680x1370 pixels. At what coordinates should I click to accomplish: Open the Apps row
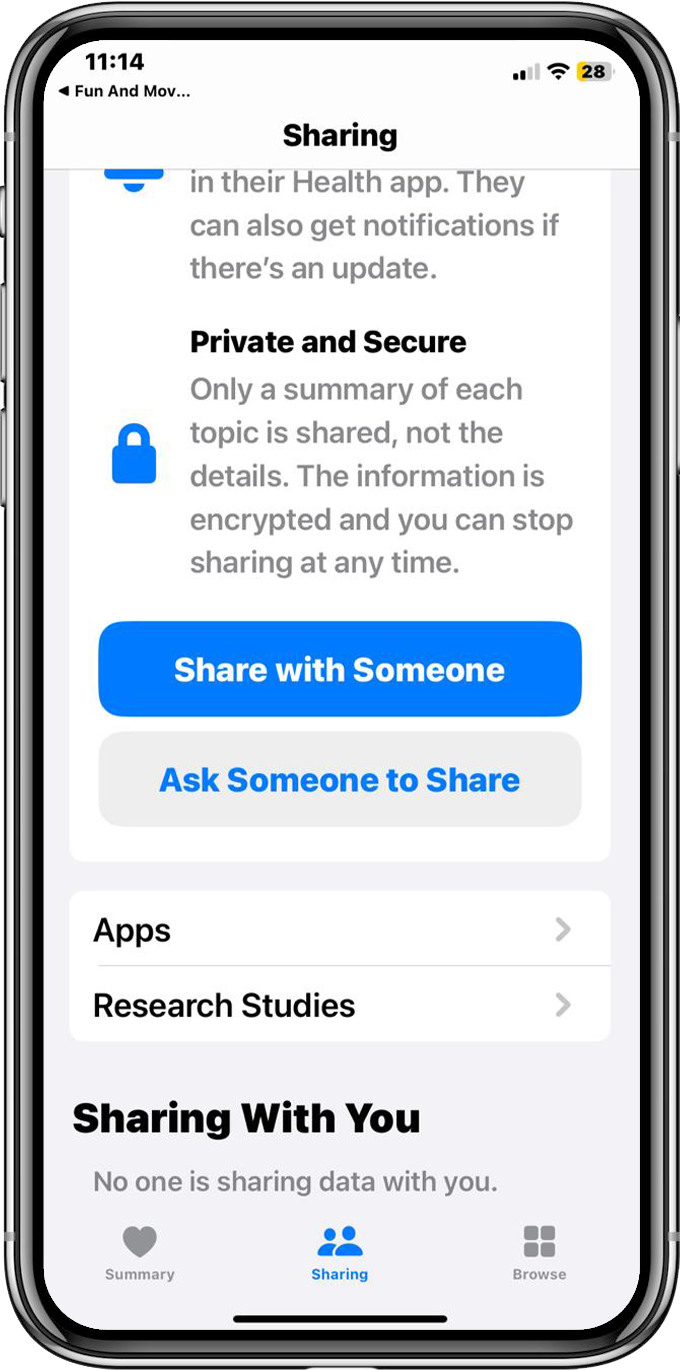[339, 930]
